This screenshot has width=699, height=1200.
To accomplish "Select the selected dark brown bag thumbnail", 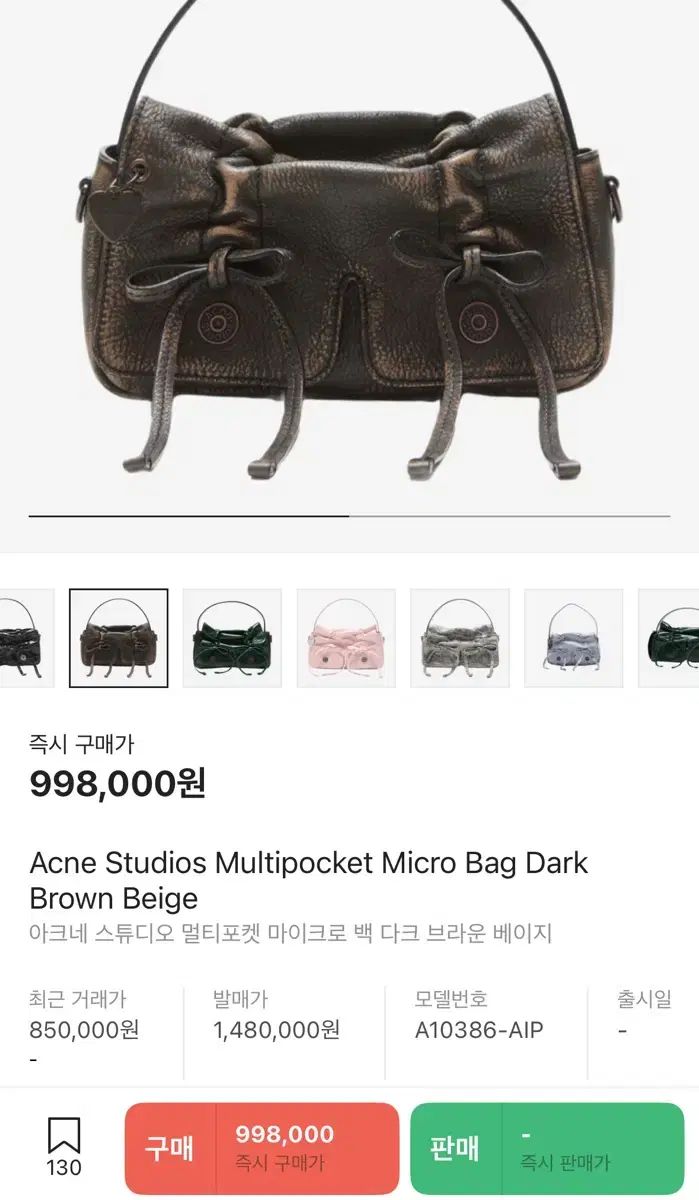I will 118,638.
